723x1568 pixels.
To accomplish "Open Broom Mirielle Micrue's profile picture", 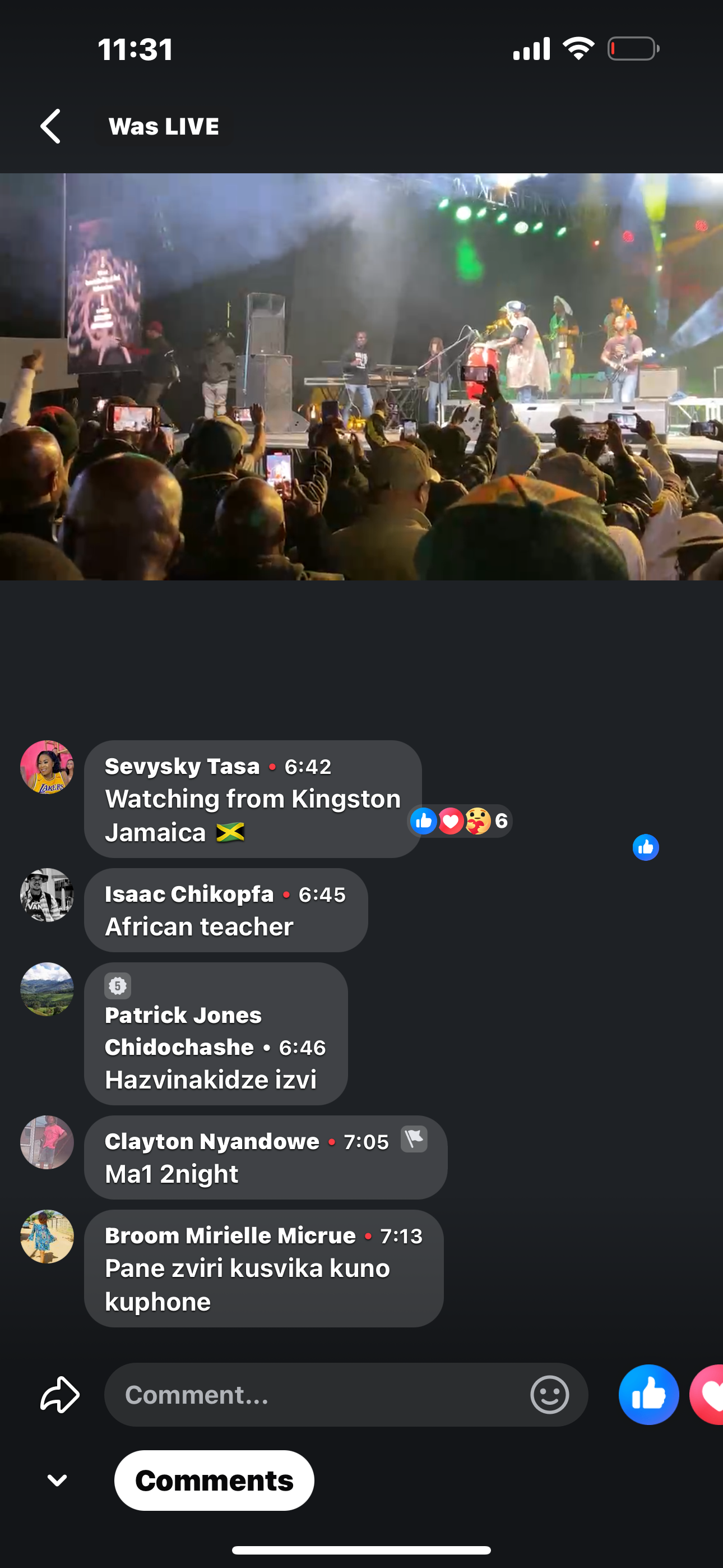I will pos(47,1236).
